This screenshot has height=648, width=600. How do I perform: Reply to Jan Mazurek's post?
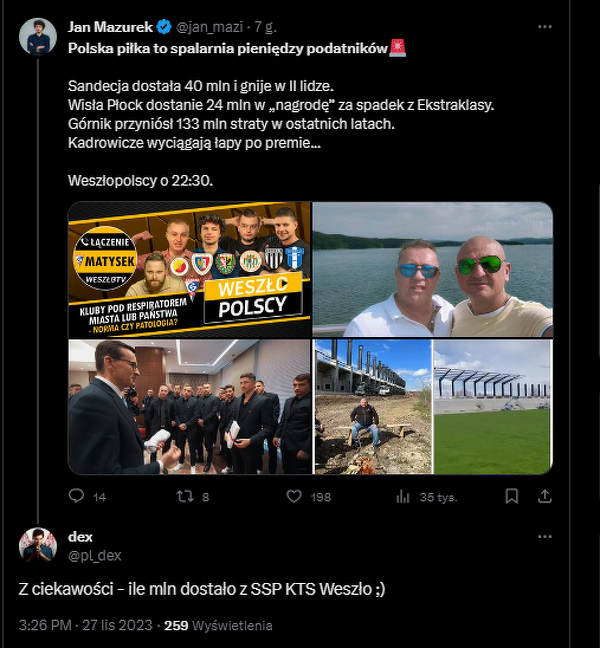tap(78, 496)
